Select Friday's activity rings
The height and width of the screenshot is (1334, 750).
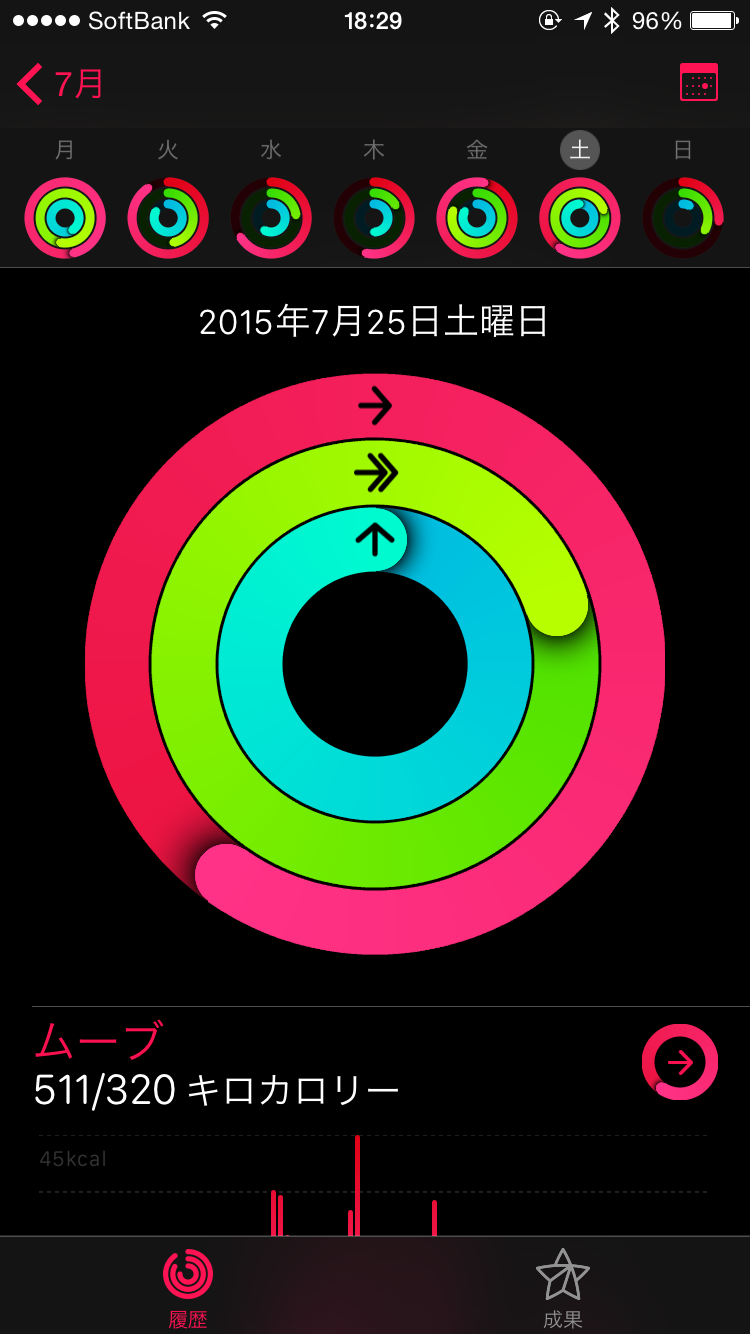(477, 218)
